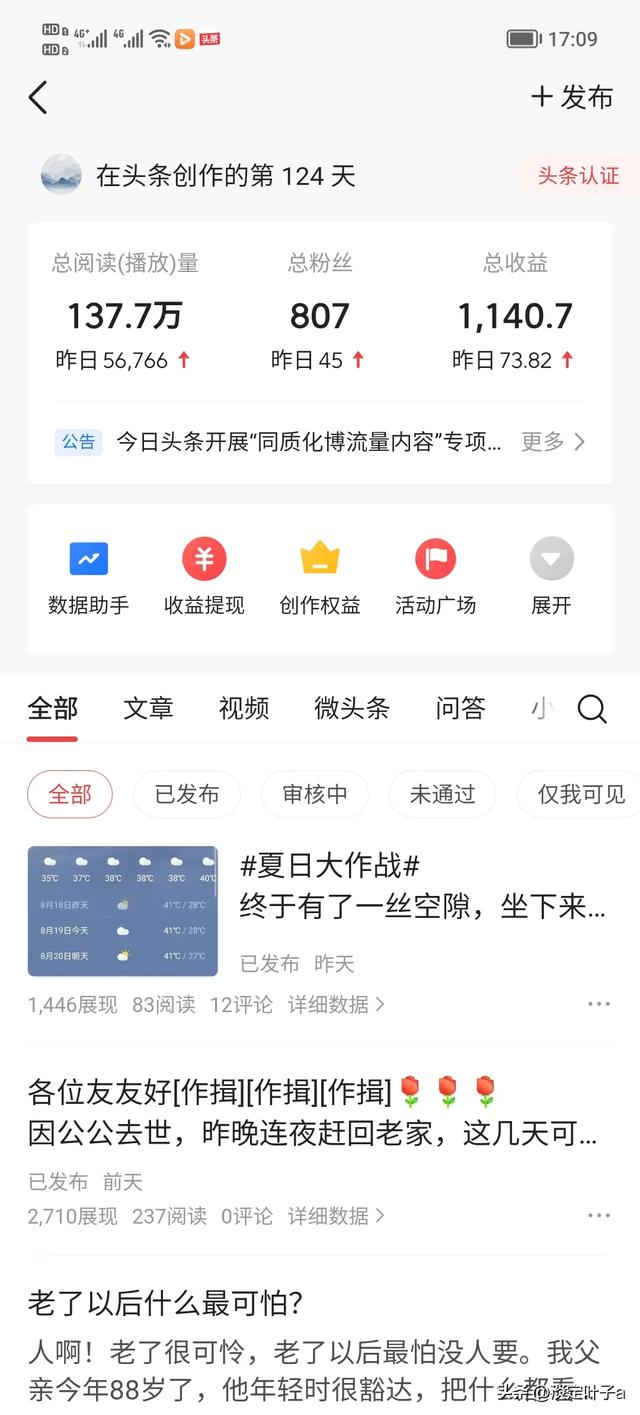Filter by 审核中 chip
The height and width of the screenshot is (1415, 640).
[315, 794]
